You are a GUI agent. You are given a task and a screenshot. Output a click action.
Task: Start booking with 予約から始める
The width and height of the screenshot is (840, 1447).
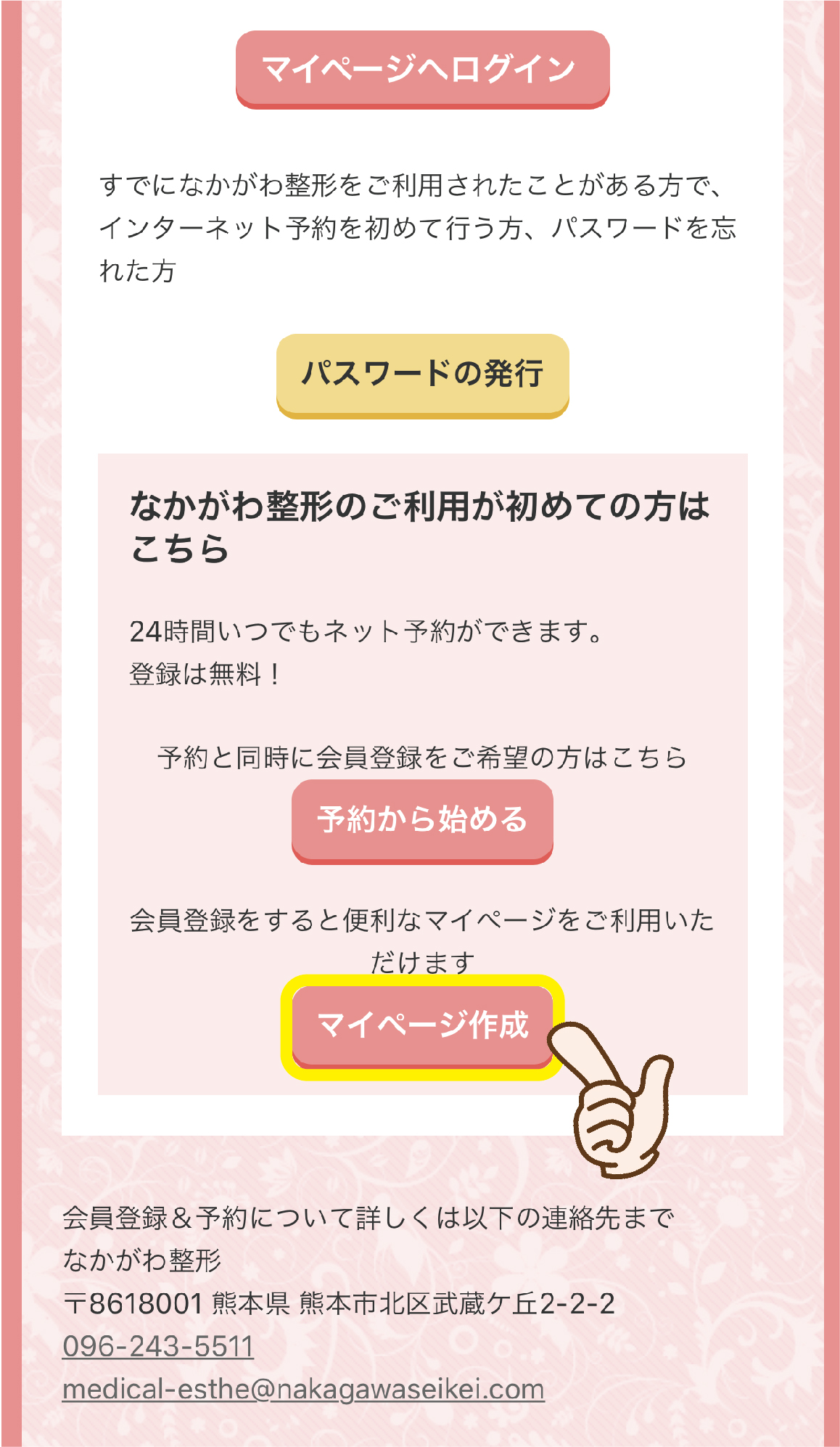click(422, 820)
